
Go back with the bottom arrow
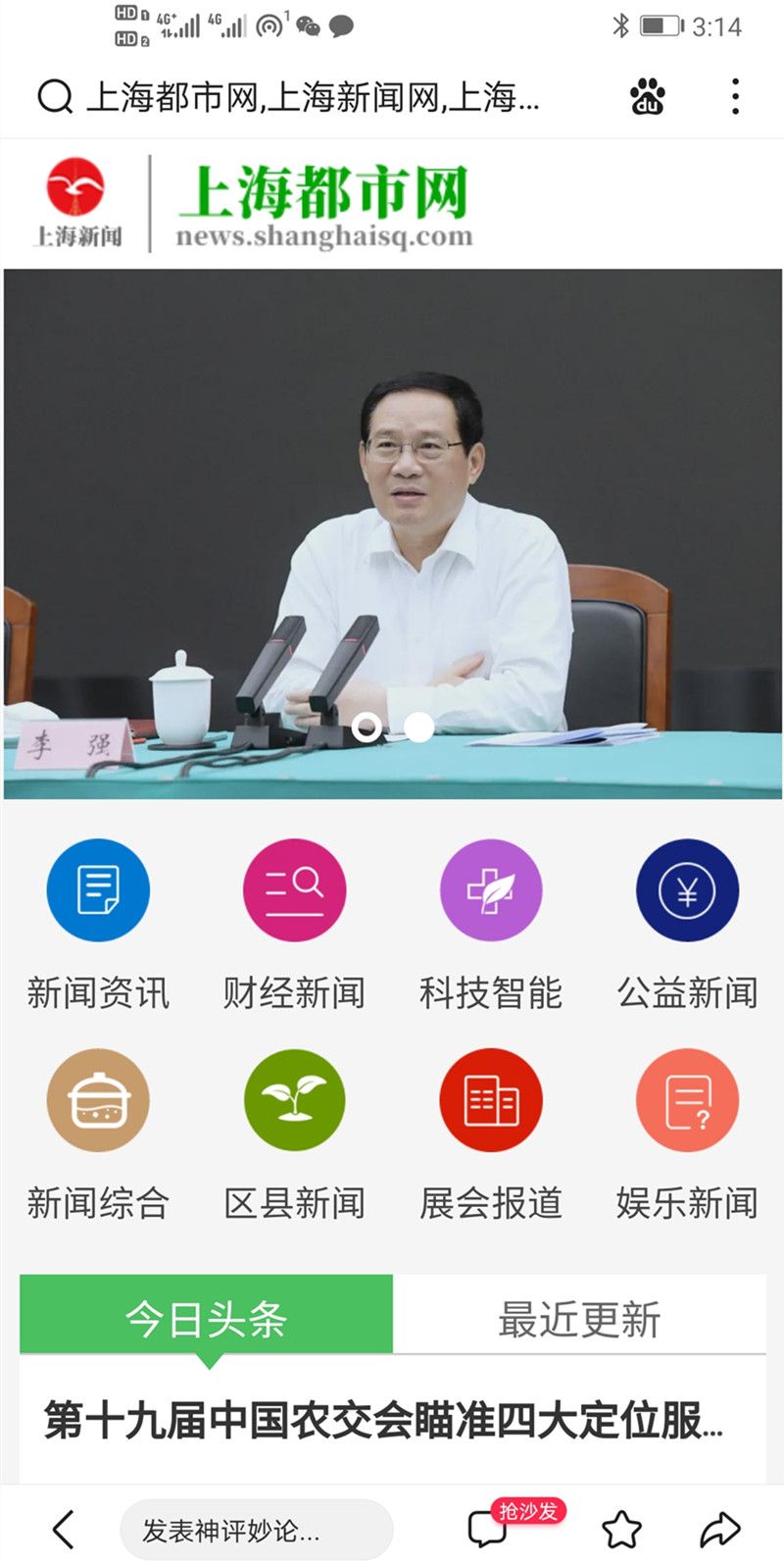pyautogui.click(x=64, y=1529)
